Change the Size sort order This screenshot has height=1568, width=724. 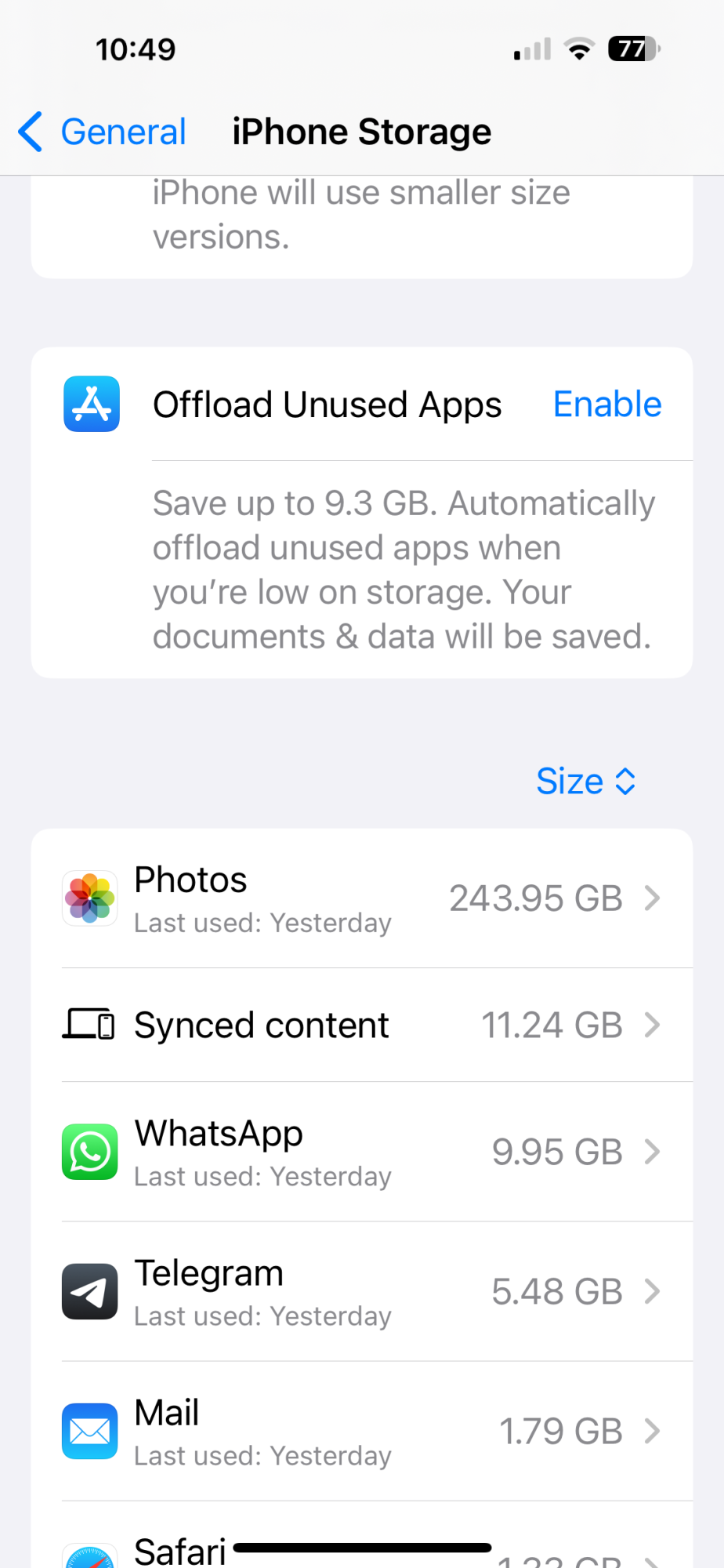[x=585, y=781]
